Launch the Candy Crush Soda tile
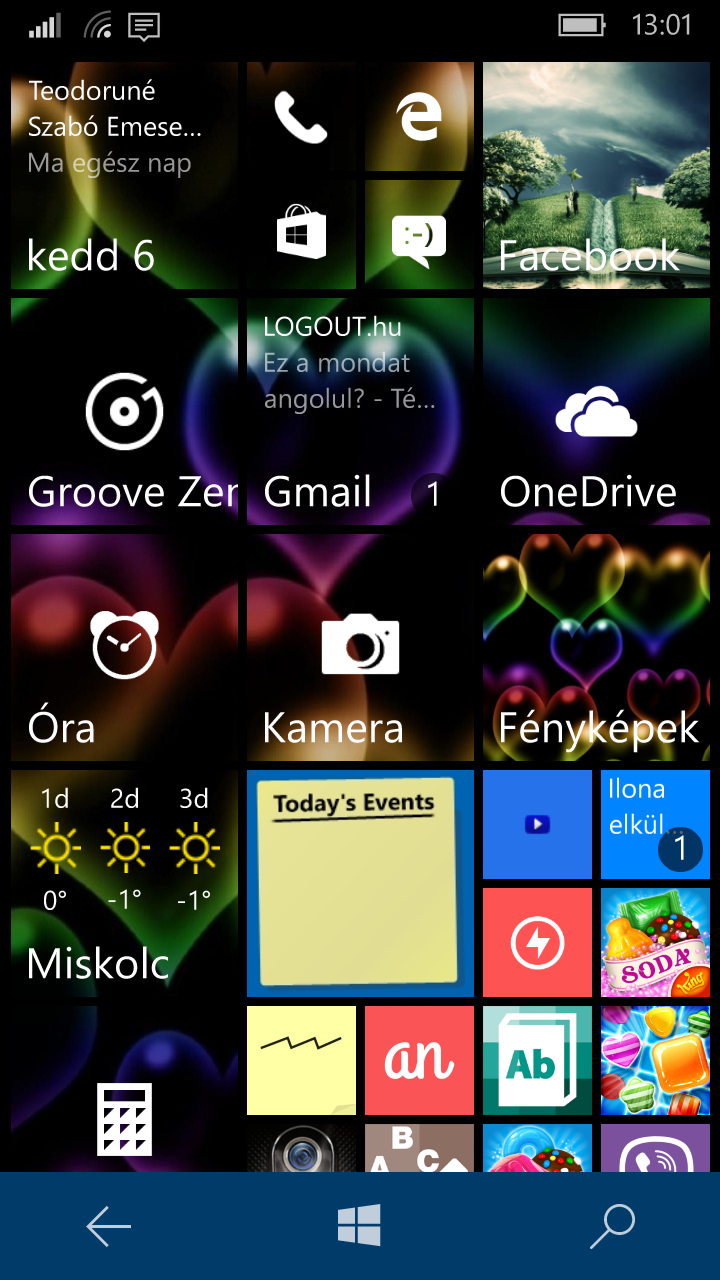Image resolution: width=720 pixels, height=1280 pixels. pyautogui.click(x=655, y=943)
